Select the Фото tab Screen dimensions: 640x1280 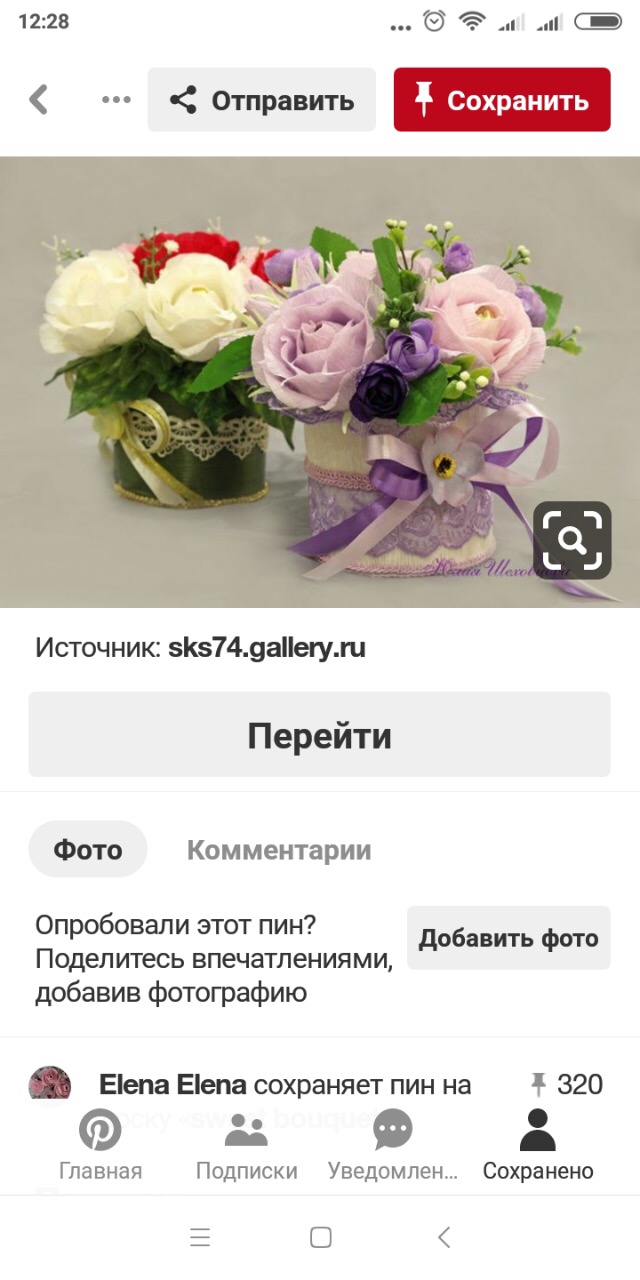pyautogui.click(x=88, y=850)
